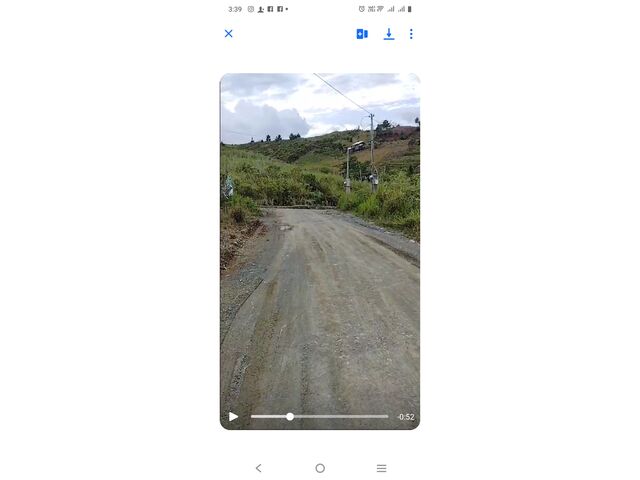Tap the blue icon beside download

[362, 34]
